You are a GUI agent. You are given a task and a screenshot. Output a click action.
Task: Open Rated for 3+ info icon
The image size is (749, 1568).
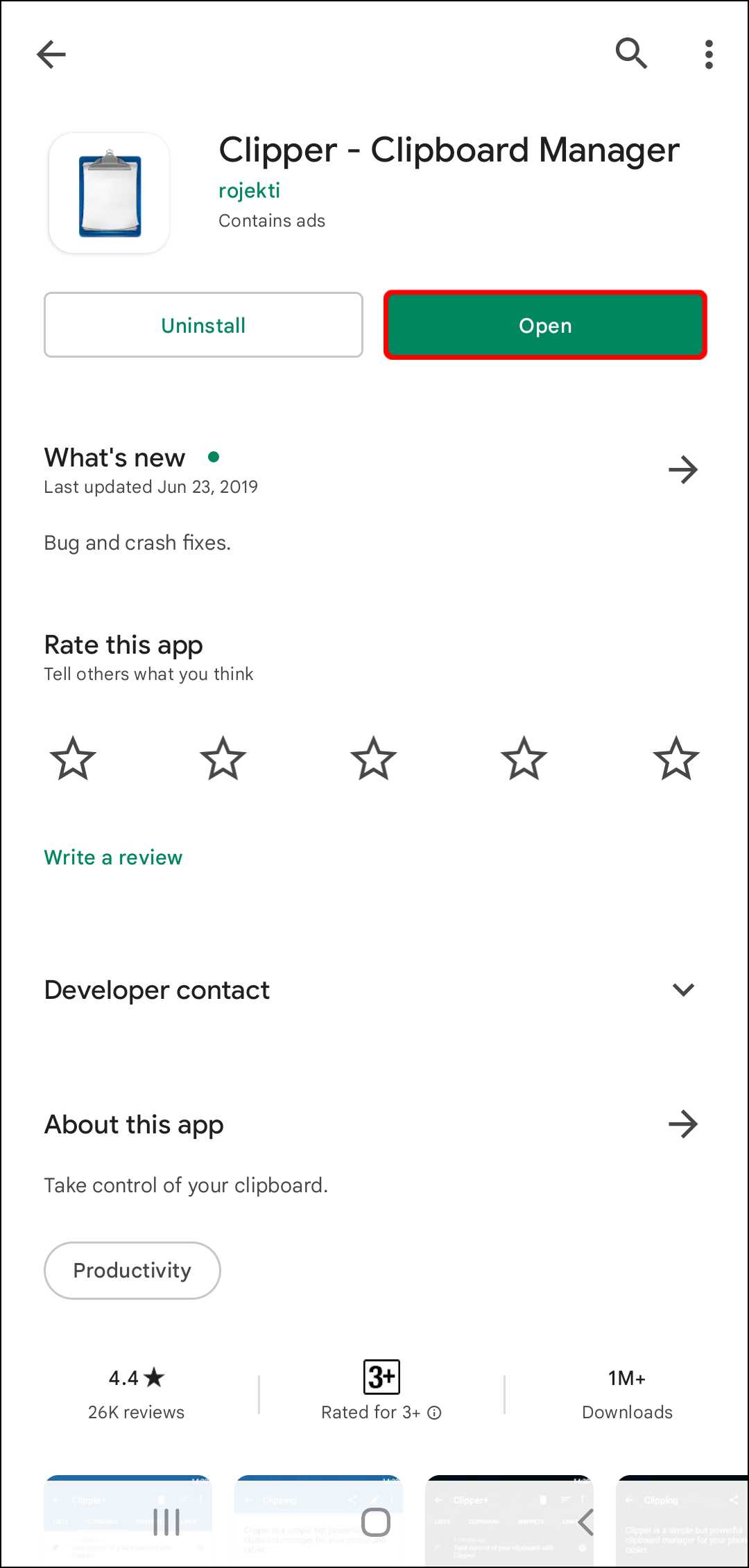(x=434, y=1413)
